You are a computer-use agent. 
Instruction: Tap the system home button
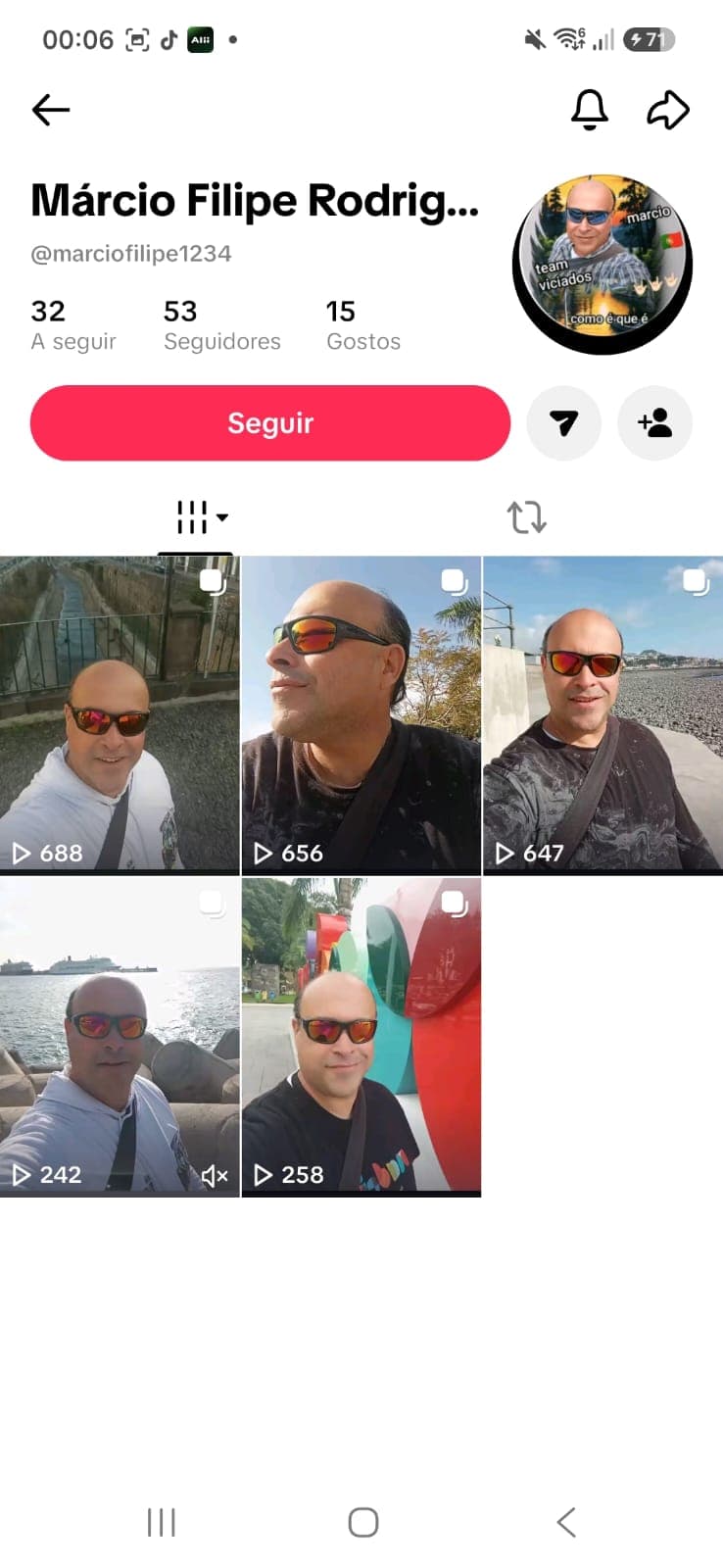click(x=363, y=1522)
